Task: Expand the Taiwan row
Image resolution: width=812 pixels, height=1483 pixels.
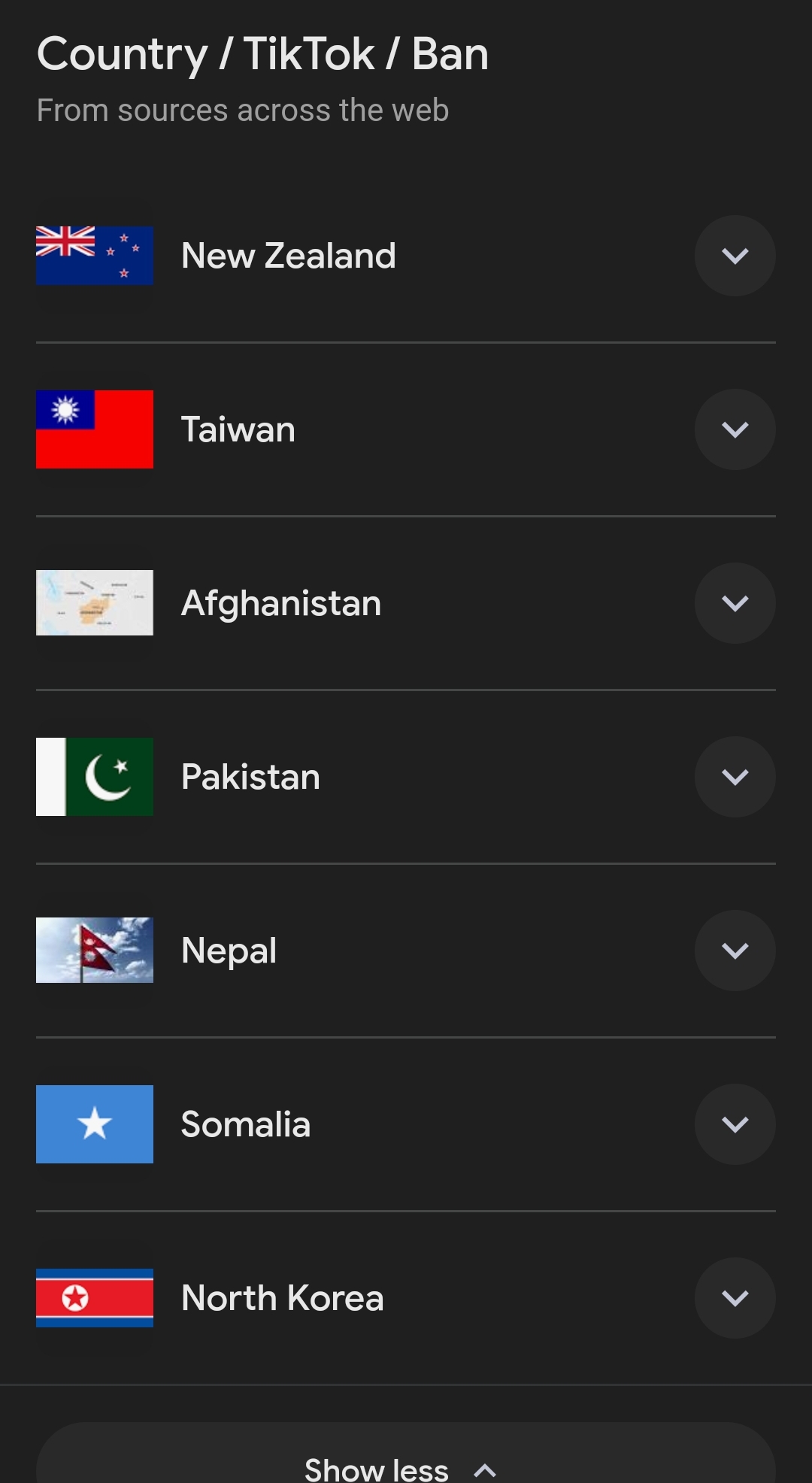Action: click(735, 429)
